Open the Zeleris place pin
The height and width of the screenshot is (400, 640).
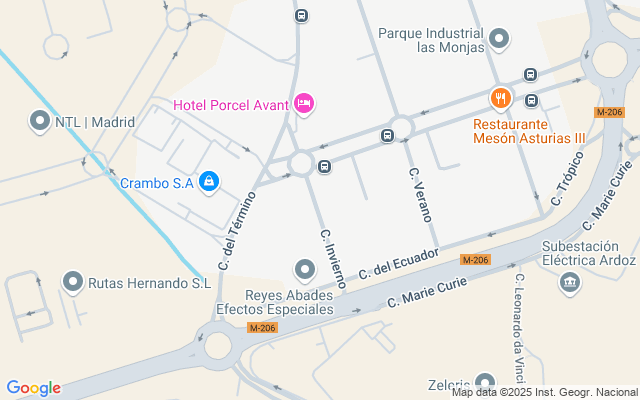tap(485, 383)
